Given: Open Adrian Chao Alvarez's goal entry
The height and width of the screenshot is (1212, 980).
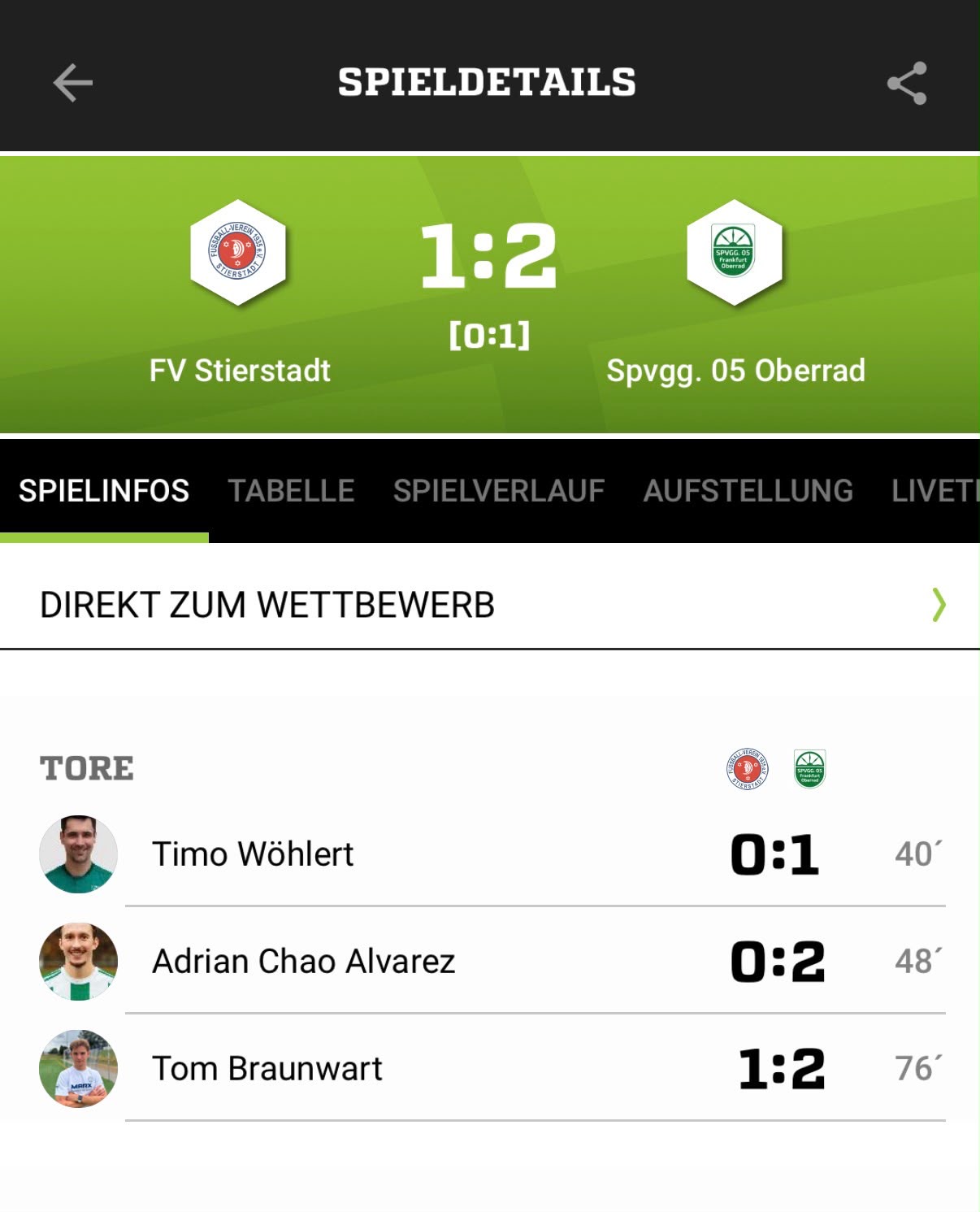Looking at the screenshot, I should [x=490, y=962].
